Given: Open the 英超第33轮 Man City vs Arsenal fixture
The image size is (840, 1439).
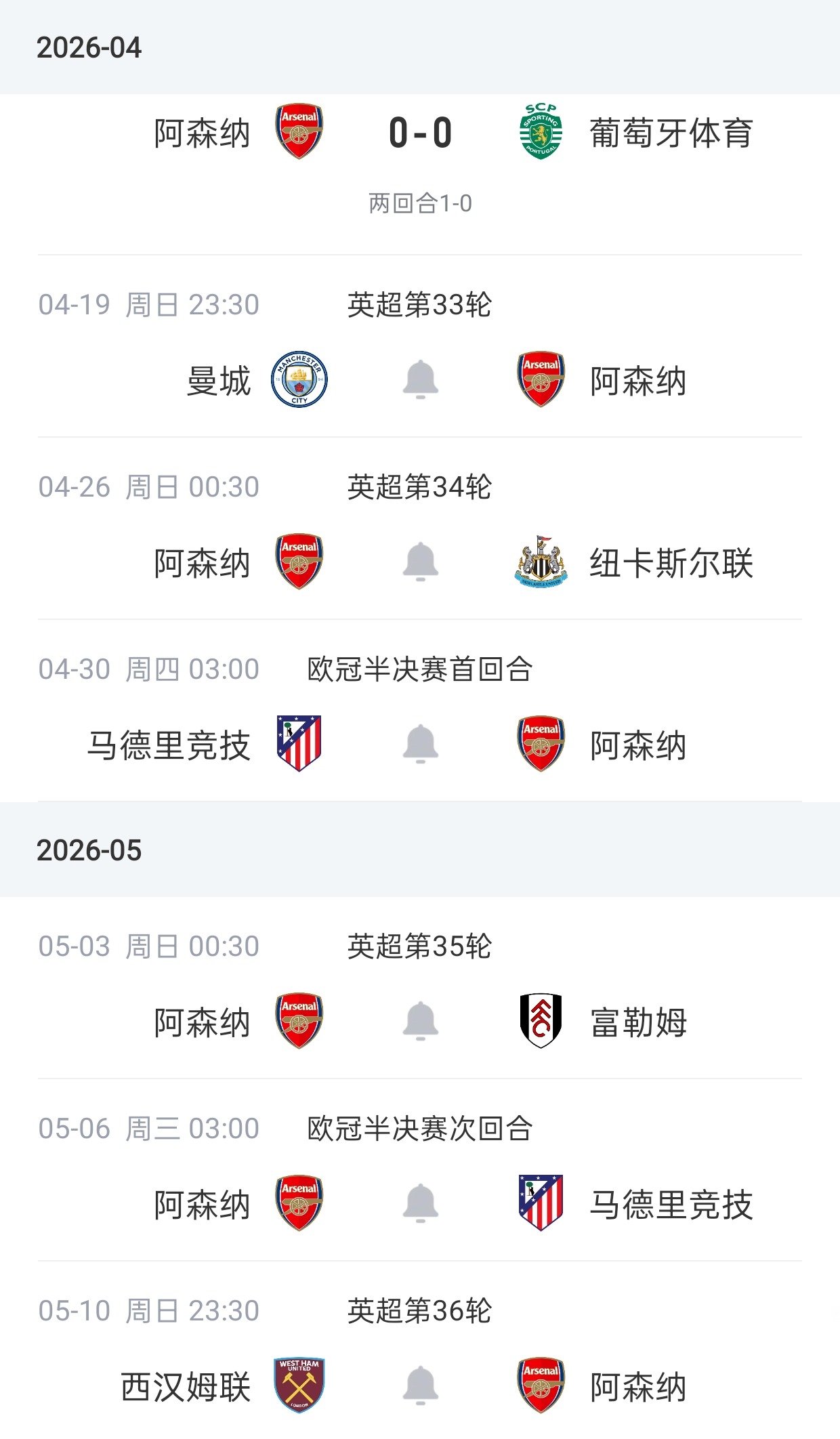Looking at the screenshot, I should click(x=419, y=305).
